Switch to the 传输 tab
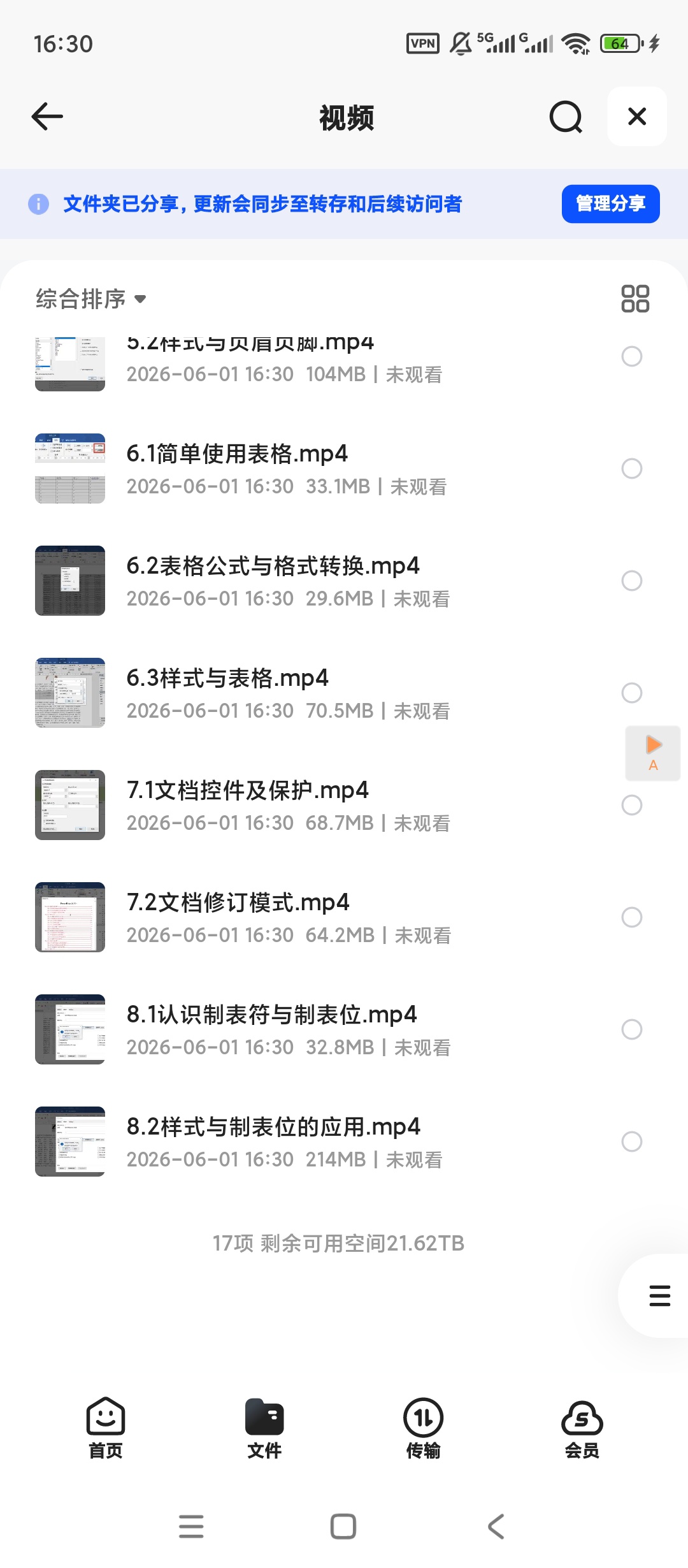Screen dimensions: 688x1568 (423, 1428)
